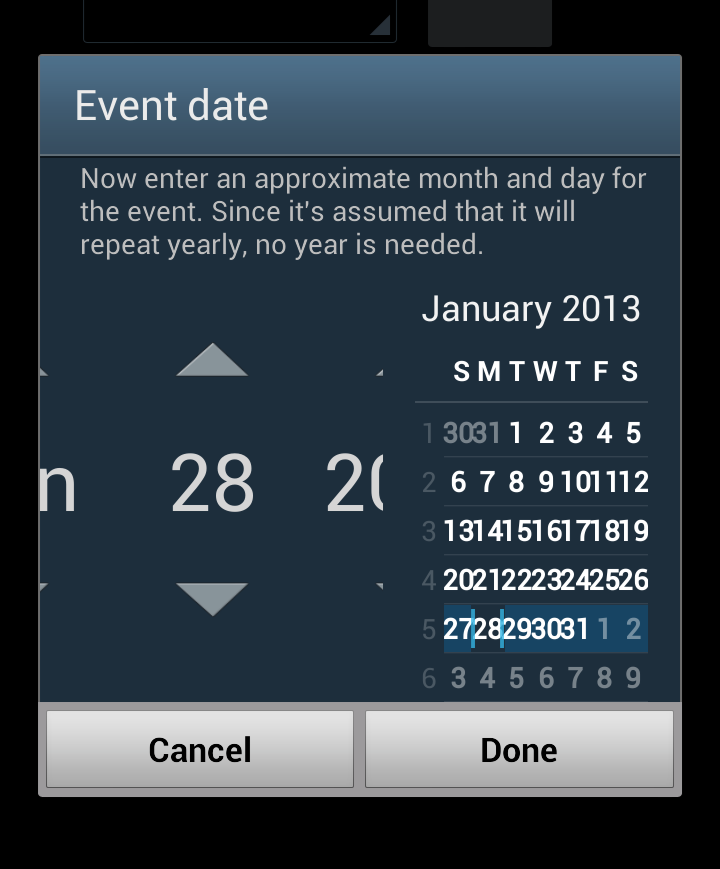
Task: Select January 31 in the calendar
Action: click(x=575, y=629)
